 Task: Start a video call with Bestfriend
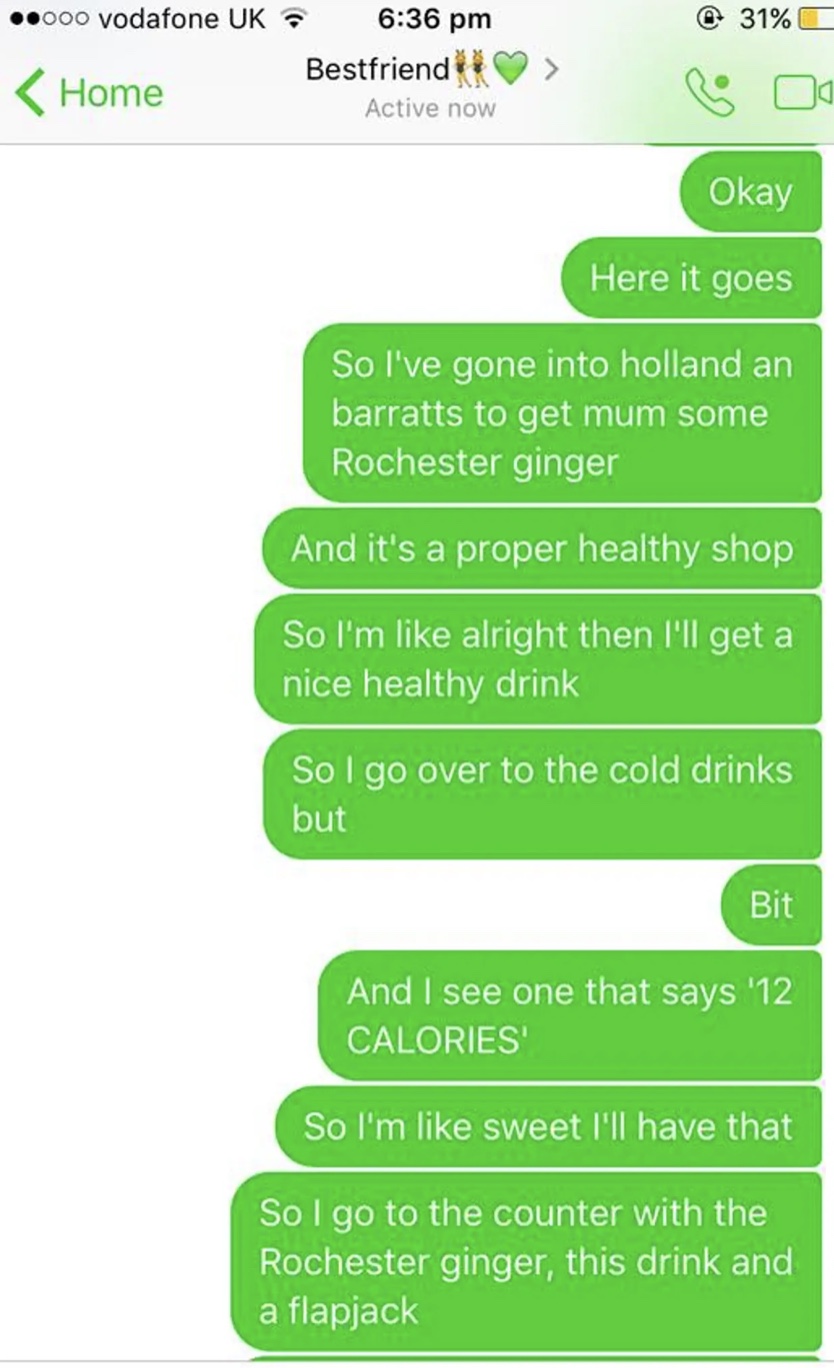click(803, 93)
